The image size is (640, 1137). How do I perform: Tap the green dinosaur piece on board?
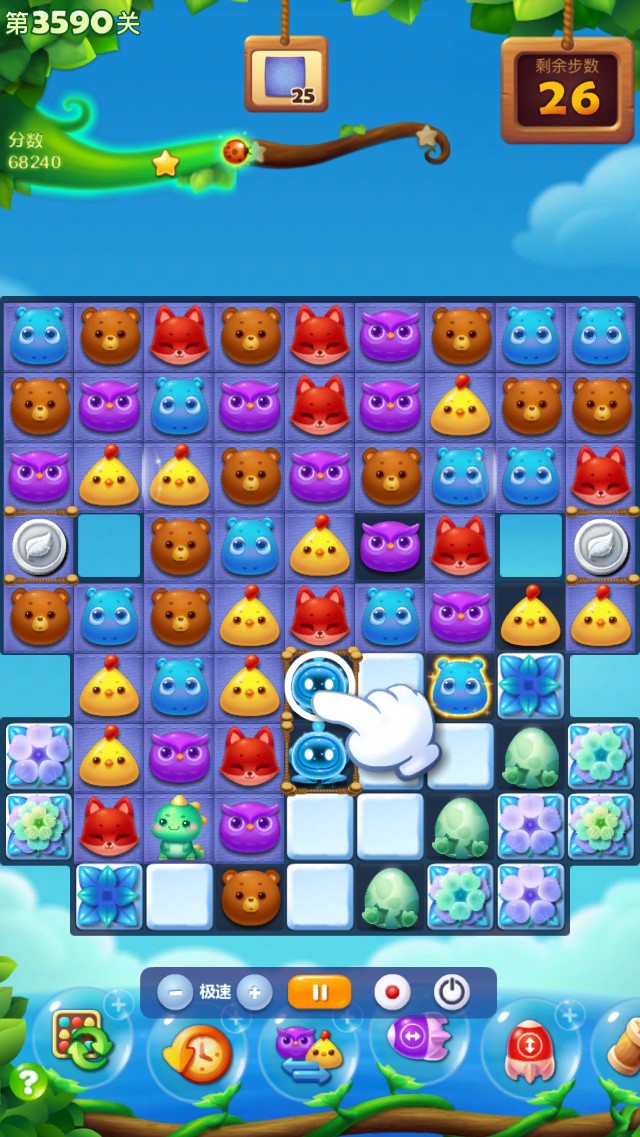[178, 828]
